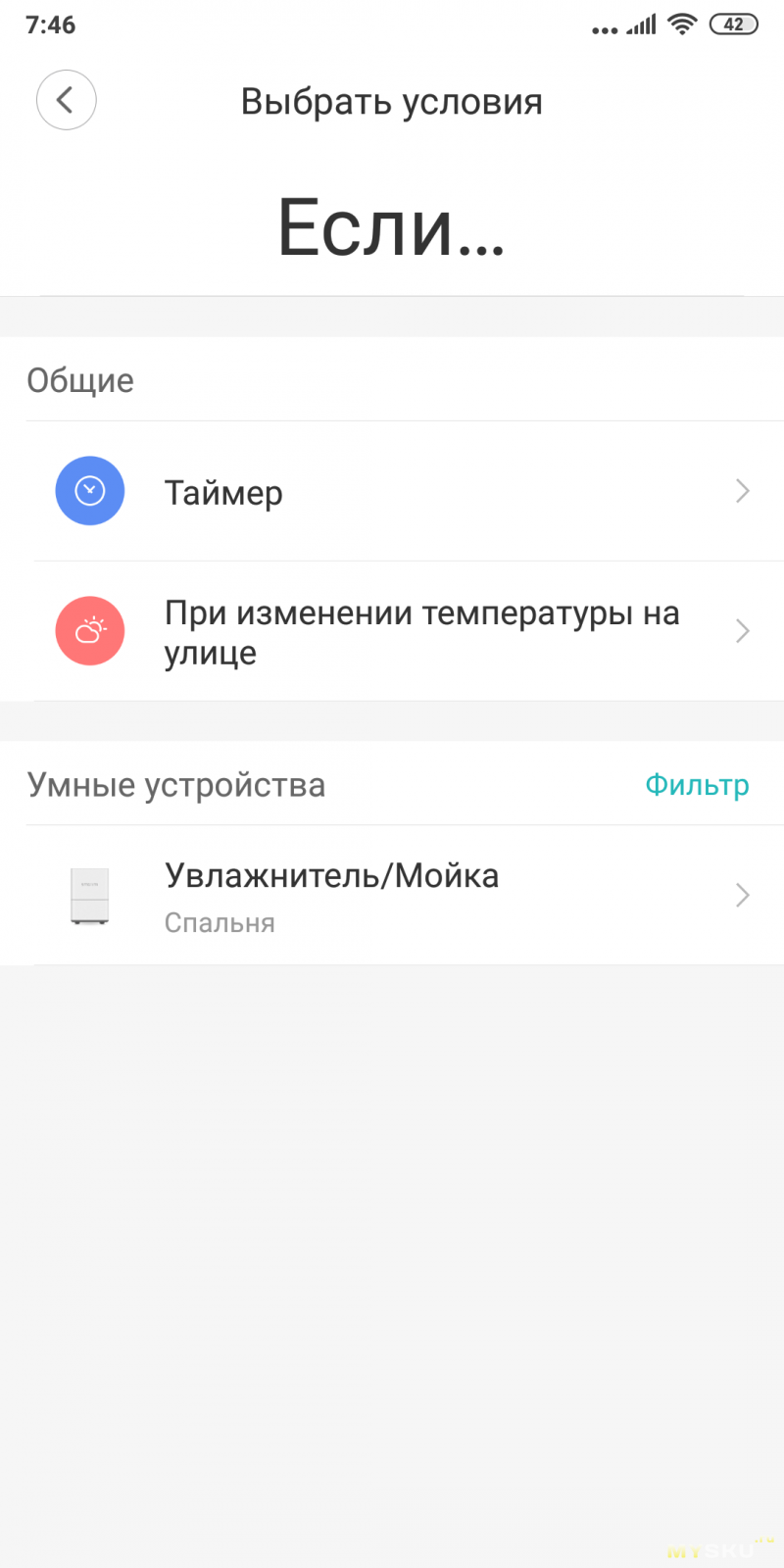Tap the Фильтр link
Viewport: 784px width, 1568px height.
(x=697, y=785)
